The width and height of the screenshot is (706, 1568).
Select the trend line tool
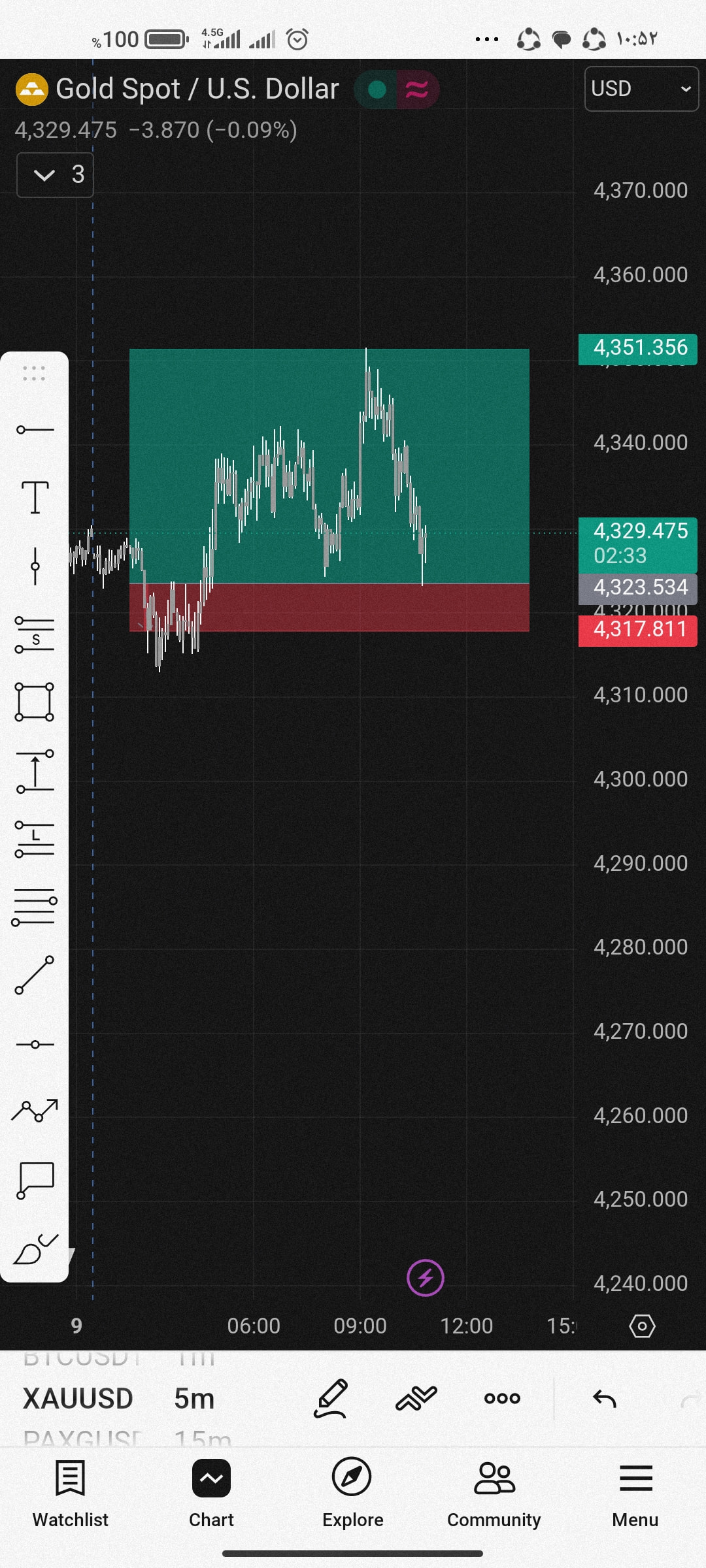35,975
